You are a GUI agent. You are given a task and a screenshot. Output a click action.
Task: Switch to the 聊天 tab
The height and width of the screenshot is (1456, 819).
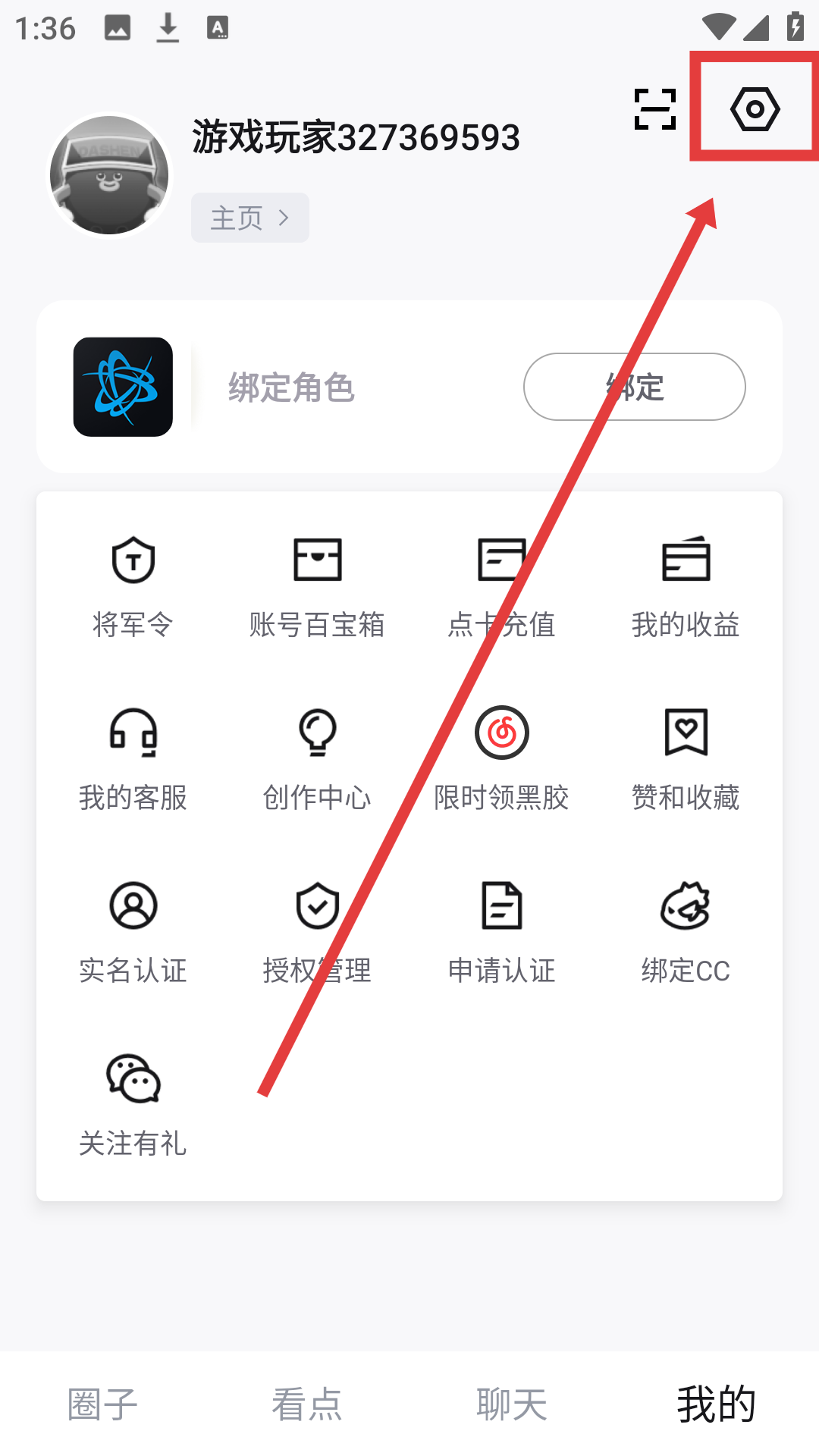click(512, 1404)
